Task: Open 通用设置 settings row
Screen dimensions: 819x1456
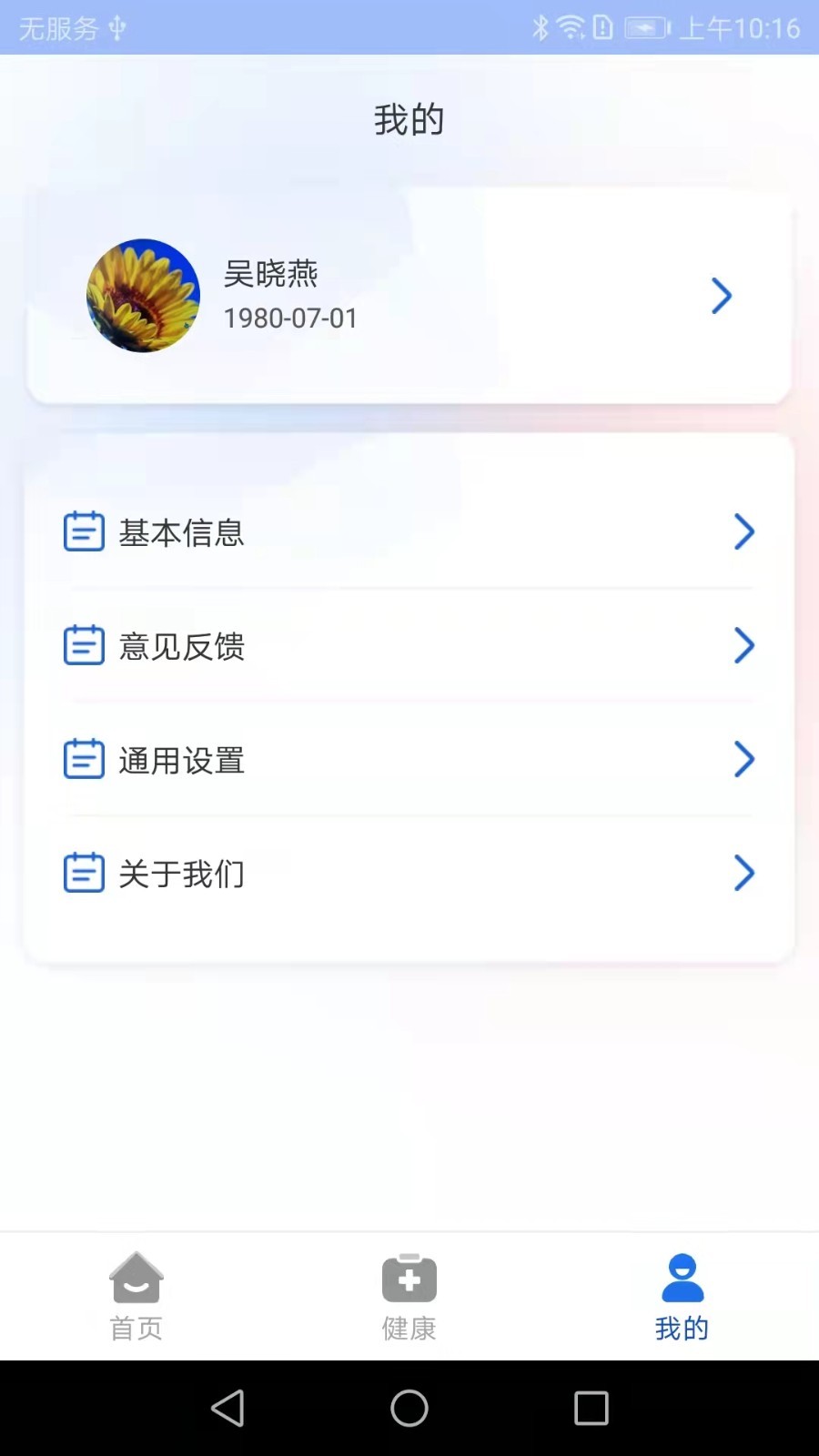Action: coord(409,760)
